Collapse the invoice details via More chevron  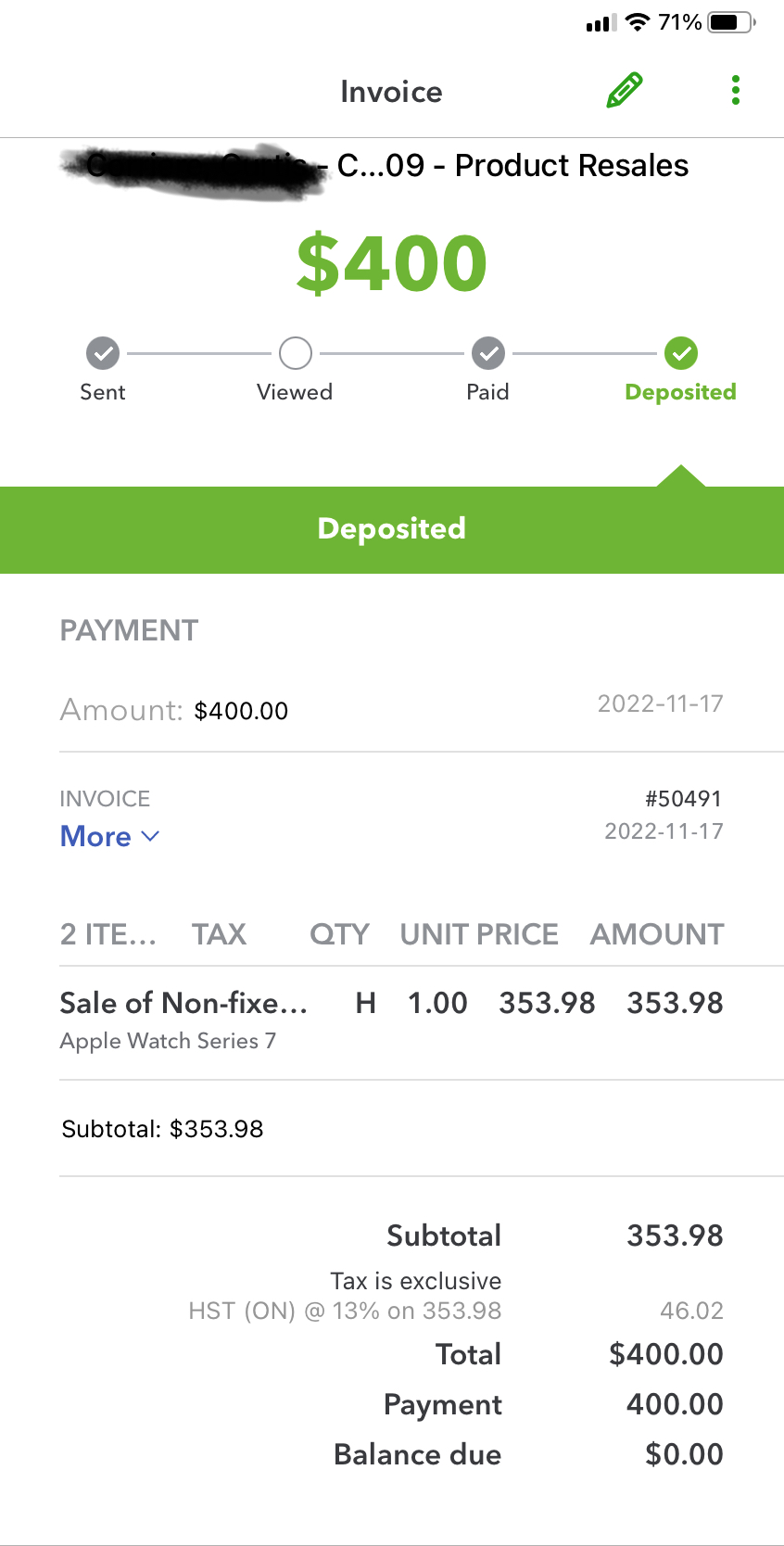pos(150,837)
